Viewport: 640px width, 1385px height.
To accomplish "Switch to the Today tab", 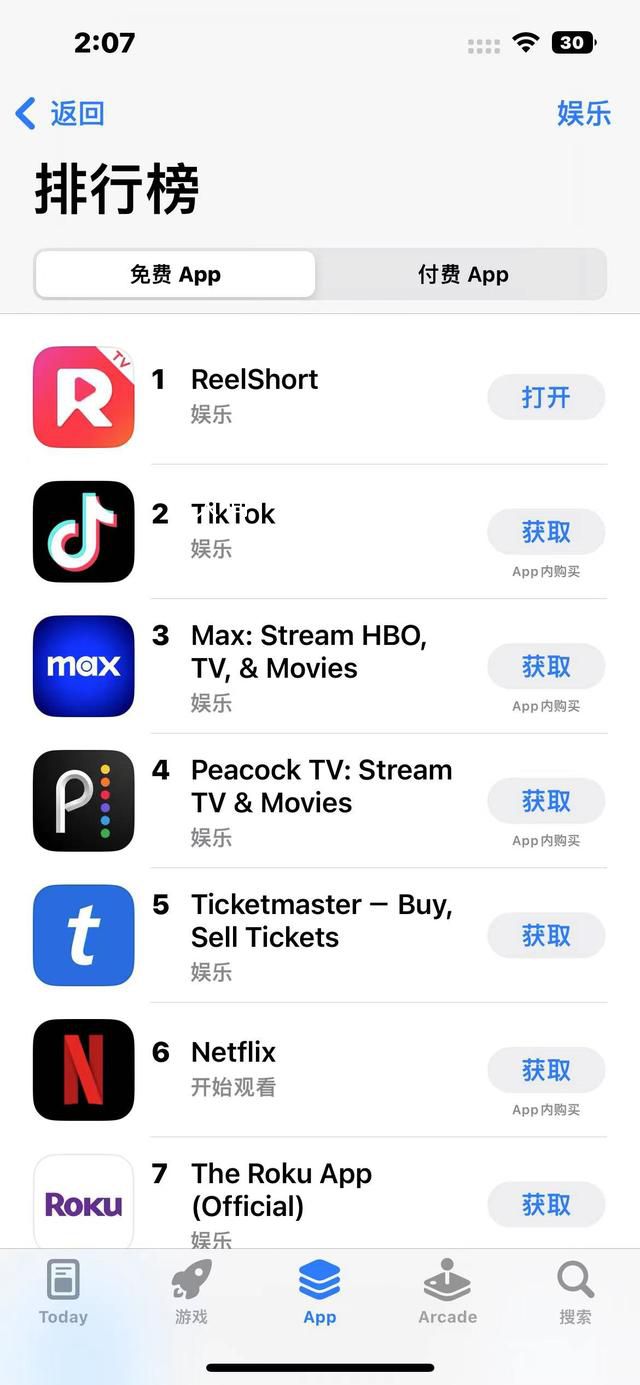I will 63,1292.
